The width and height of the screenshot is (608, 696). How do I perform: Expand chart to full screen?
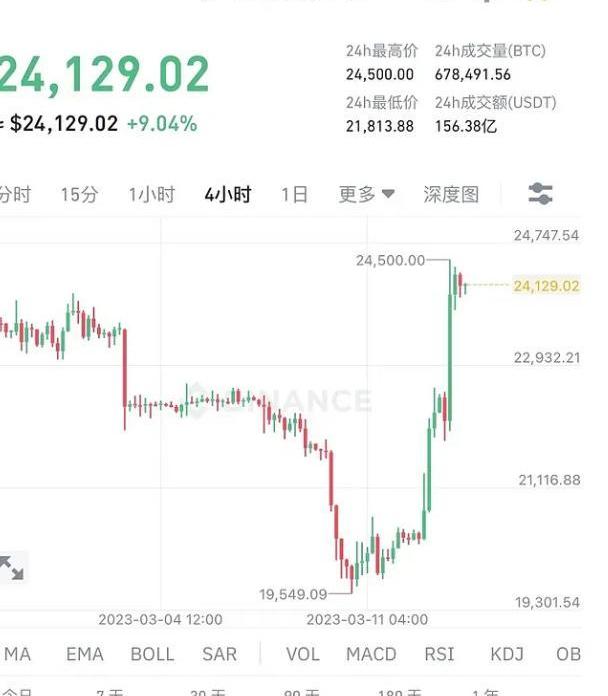coord(12,568)
